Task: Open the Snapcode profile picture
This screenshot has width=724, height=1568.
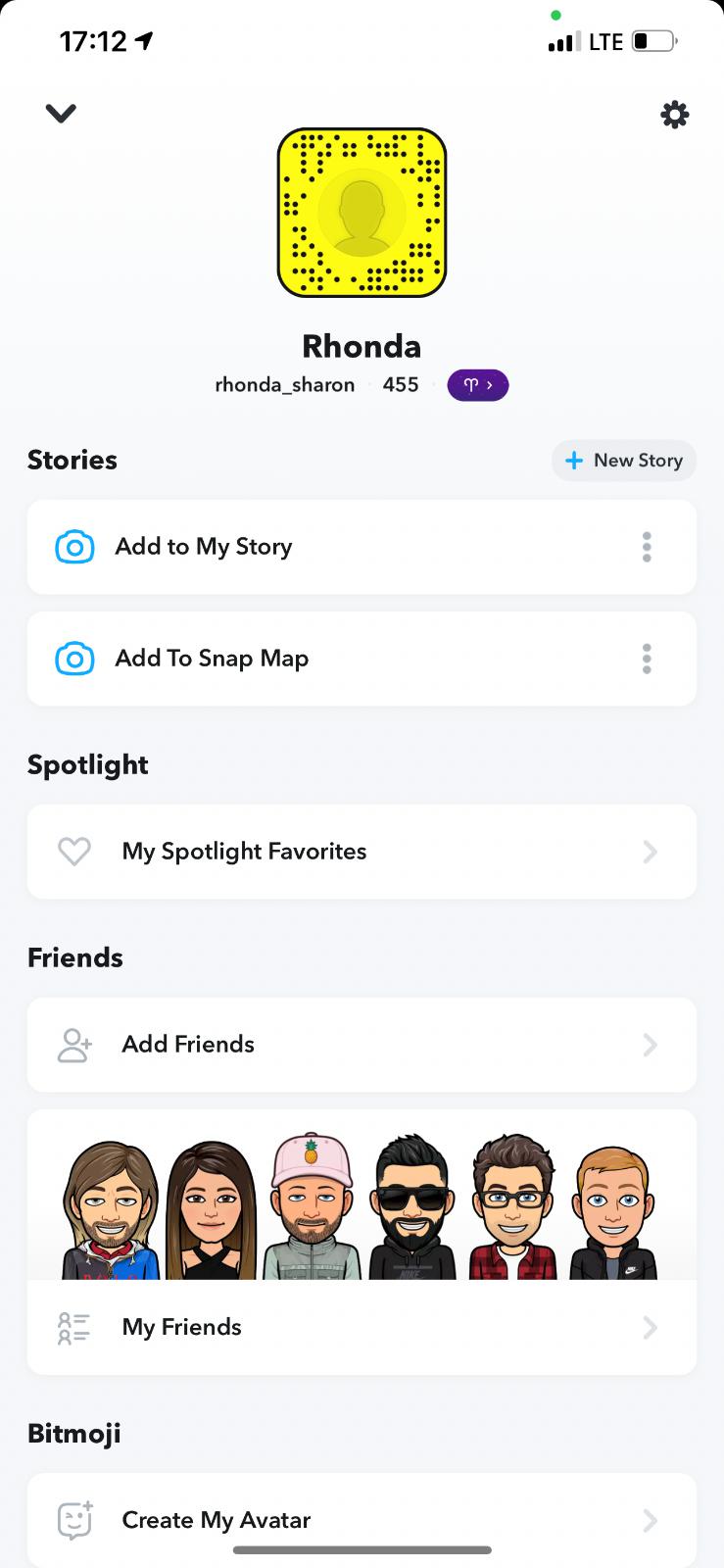Action: 362,212
